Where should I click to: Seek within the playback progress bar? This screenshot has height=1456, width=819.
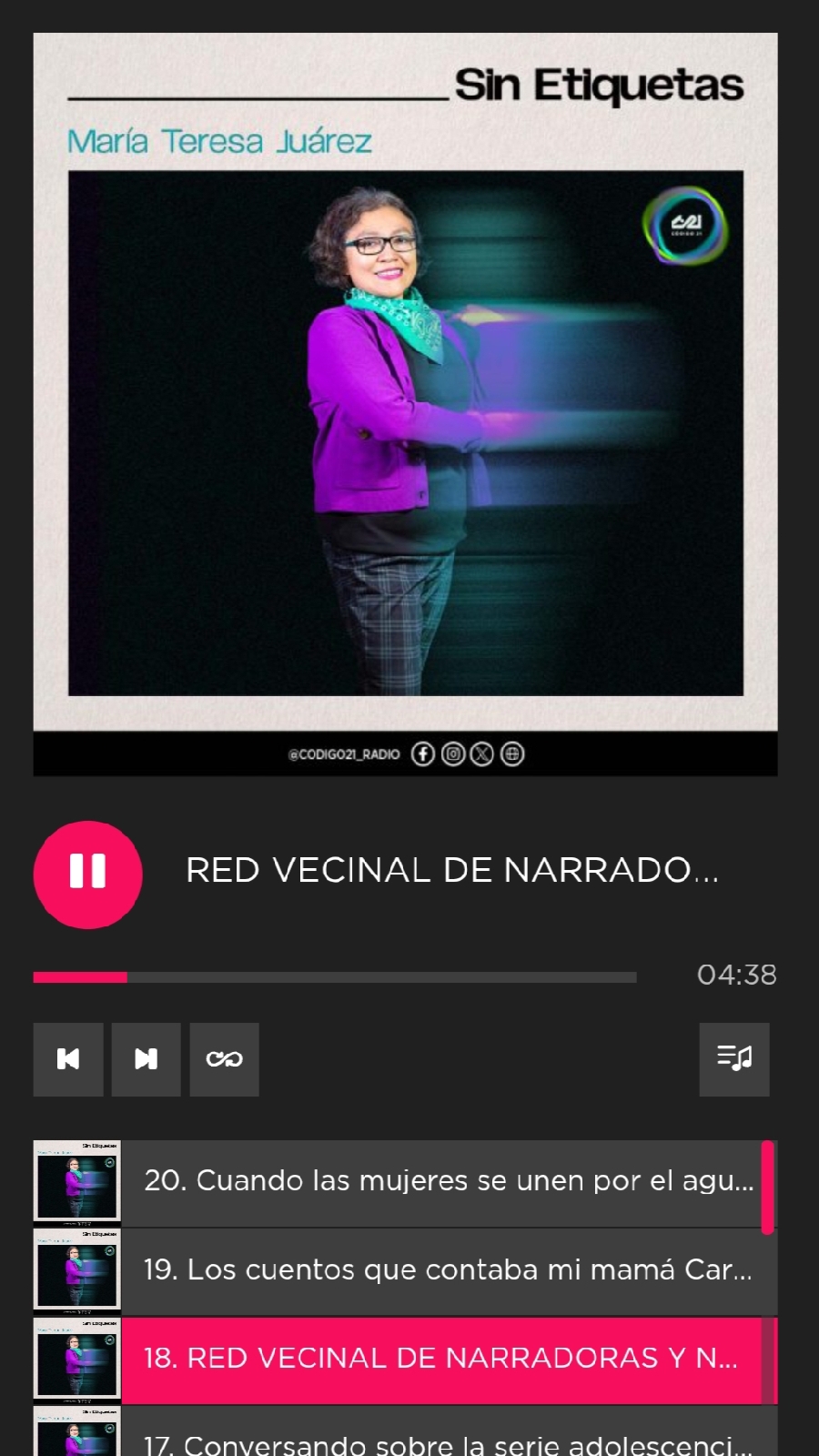[x=335, y=977]
